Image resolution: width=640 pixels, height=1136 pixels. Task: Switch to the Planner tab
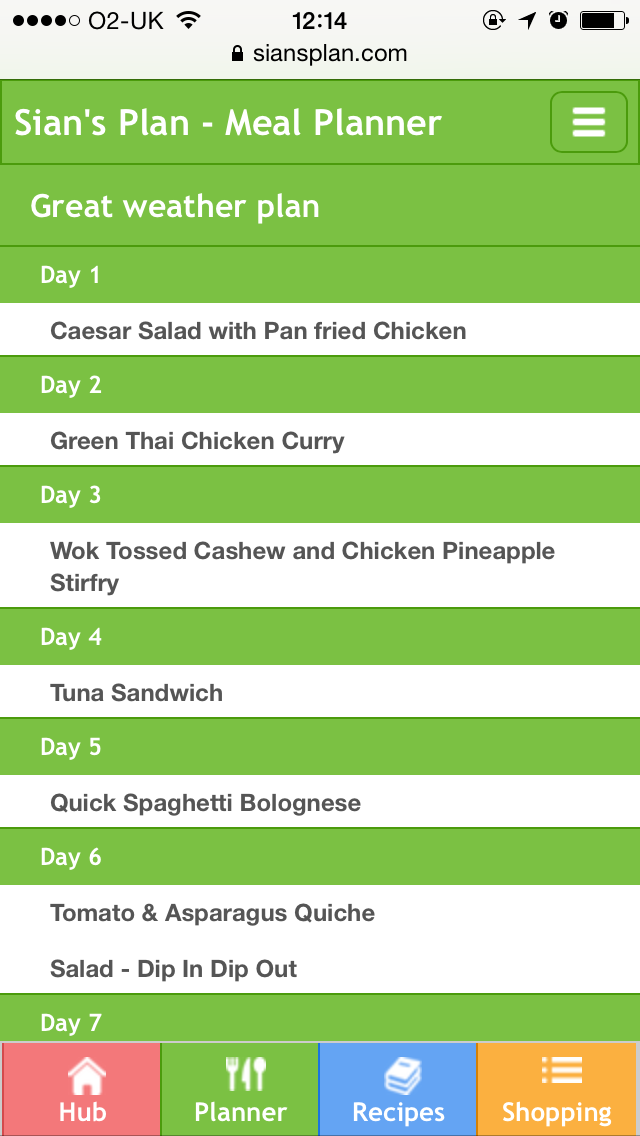(x=240, y=1089)
